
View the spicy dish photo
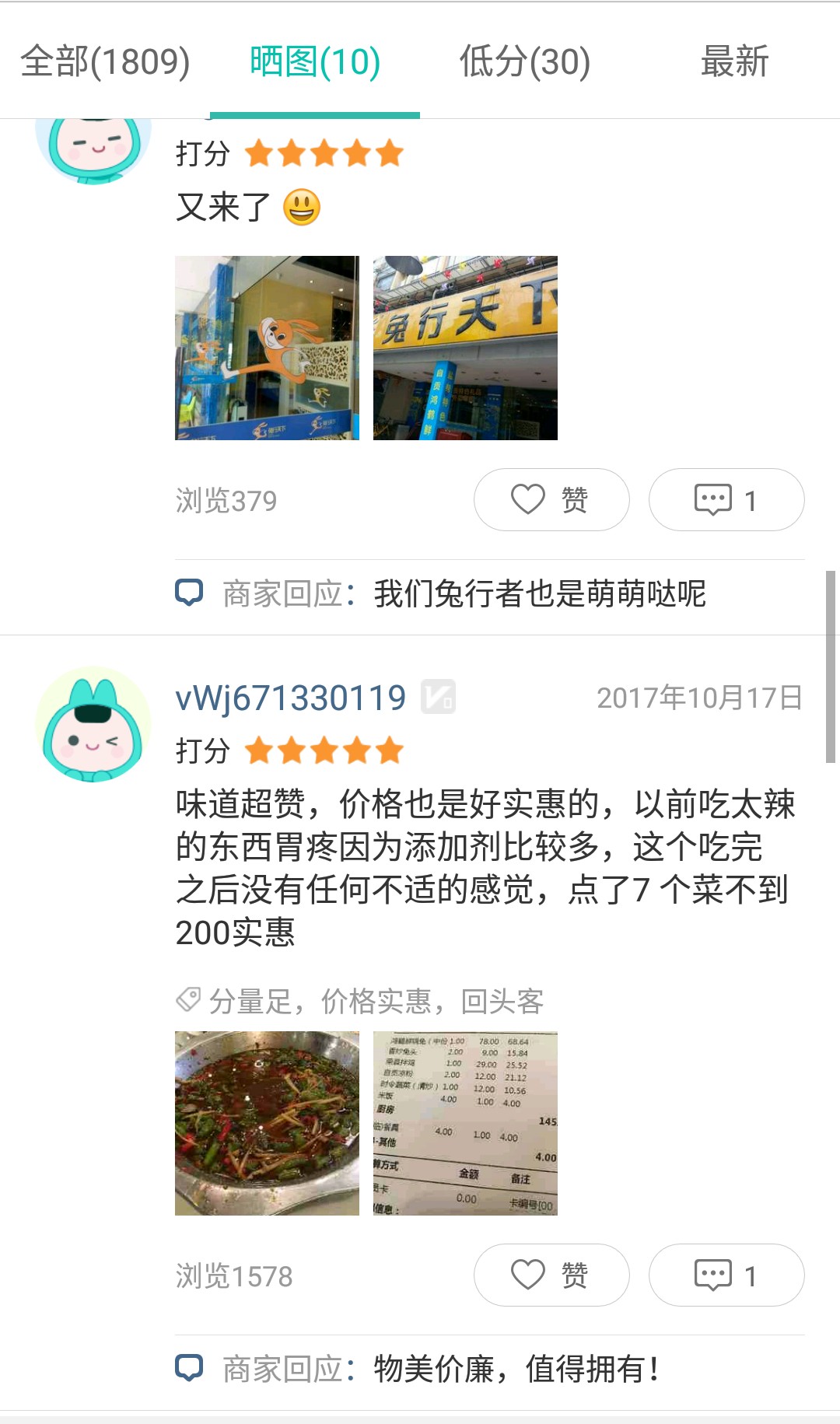267,1123
